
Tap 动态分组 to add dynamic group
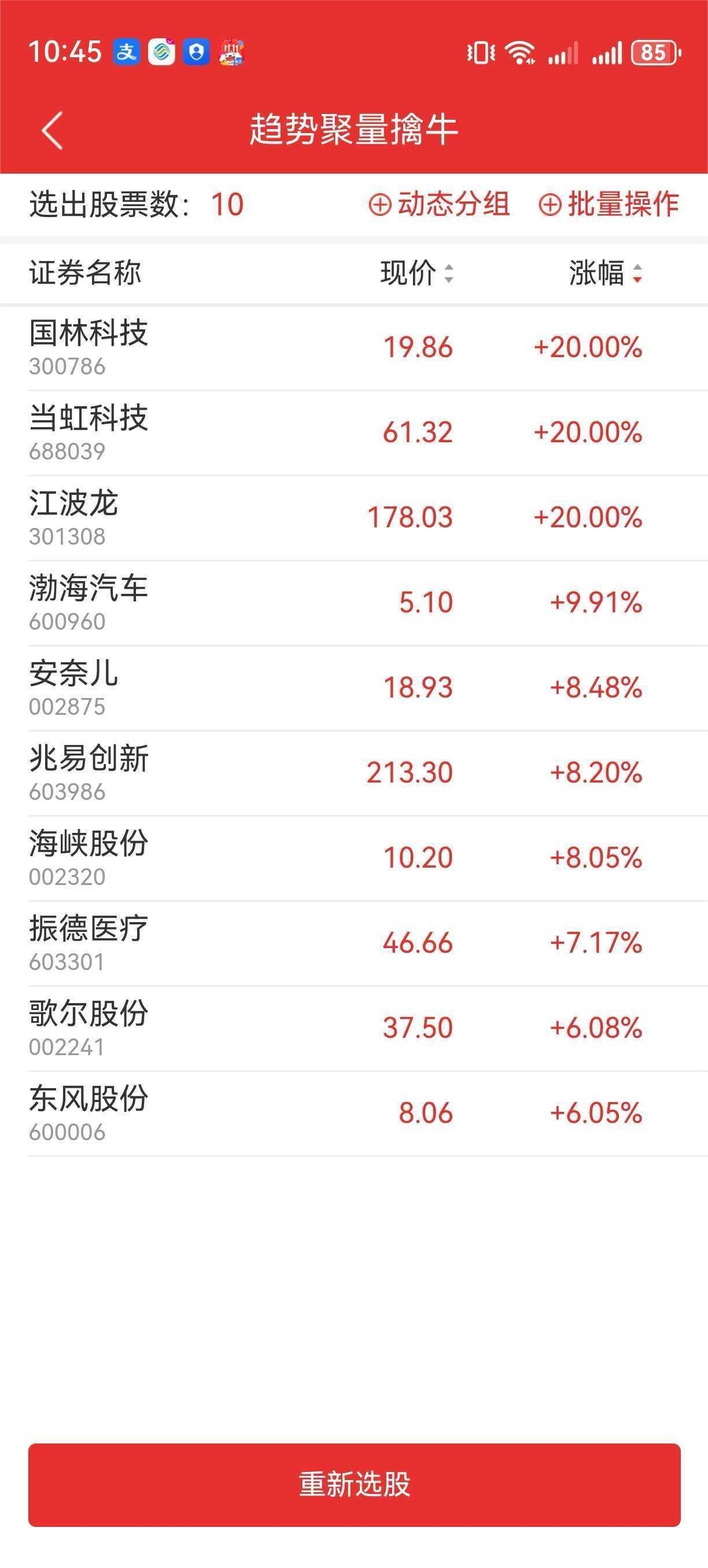tap(439, 204)
